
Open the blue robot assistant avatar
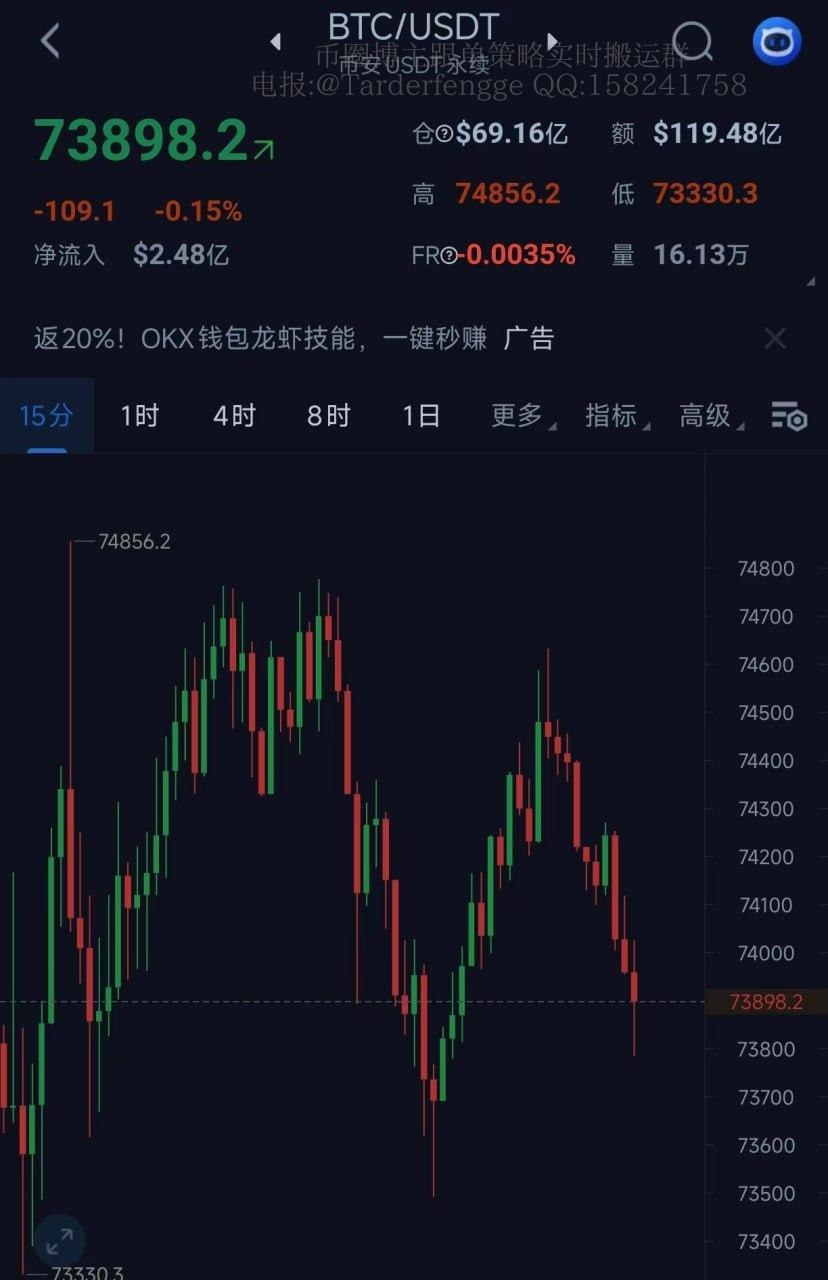(777, 42)
